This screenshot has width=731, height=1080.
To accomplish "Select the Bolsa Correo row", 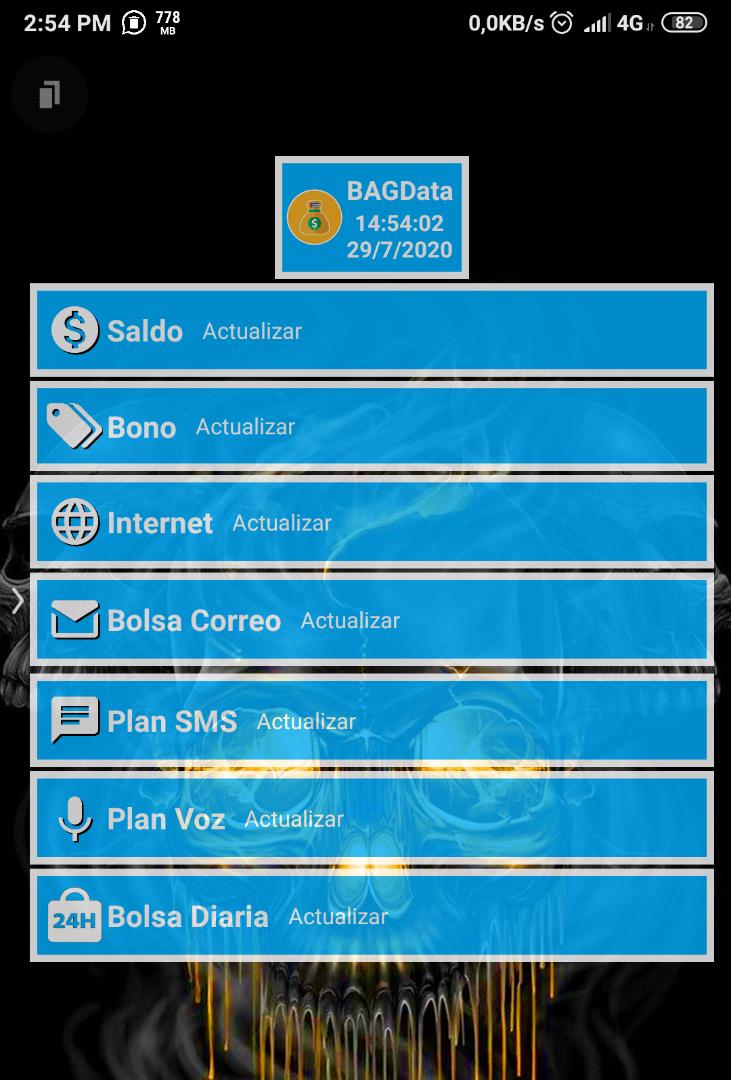I will (370, 620).
